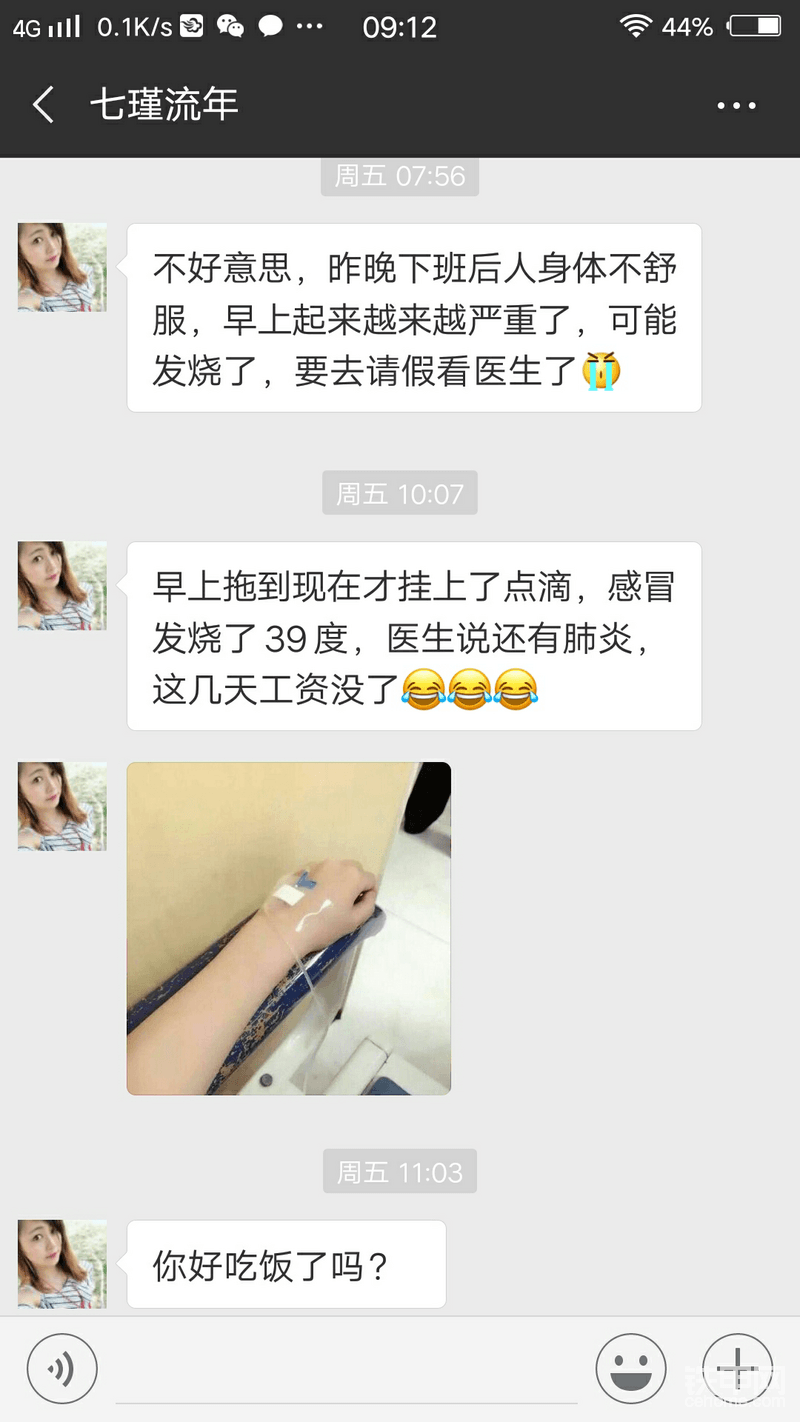The image size is (800, 1422).
Task: Open the plus attachment menu
Action: coord(737,1367)
